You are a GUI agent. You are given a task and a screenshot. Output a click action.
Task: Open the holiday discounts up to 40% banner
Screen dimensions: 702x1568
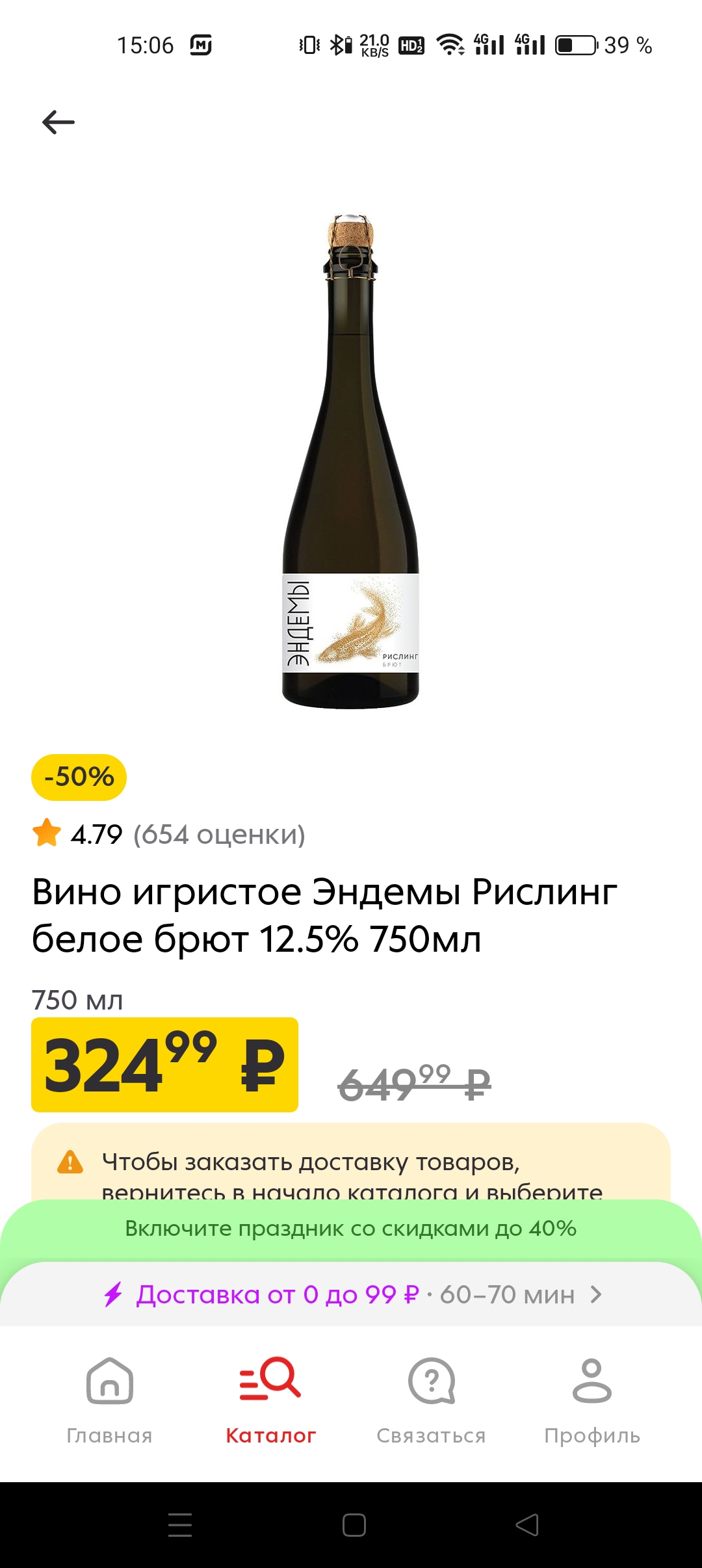pos(351,1229)
